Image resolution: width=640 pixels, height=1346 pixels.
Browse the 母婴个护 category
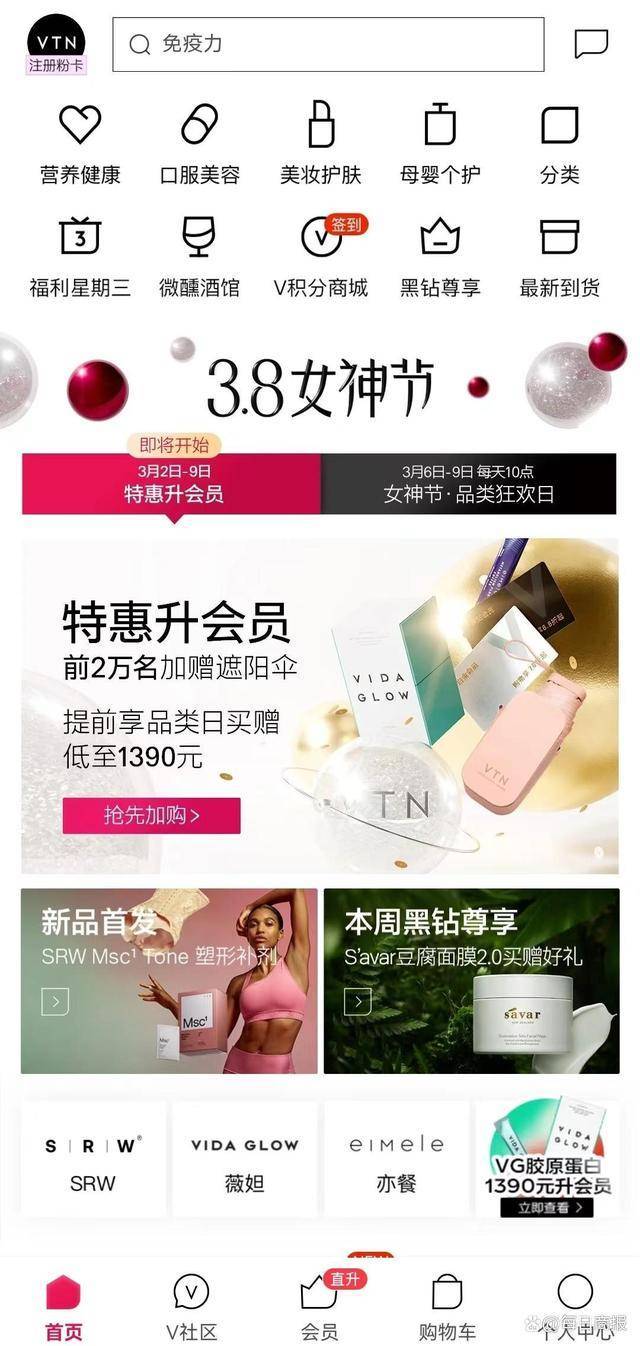(440, 145)
